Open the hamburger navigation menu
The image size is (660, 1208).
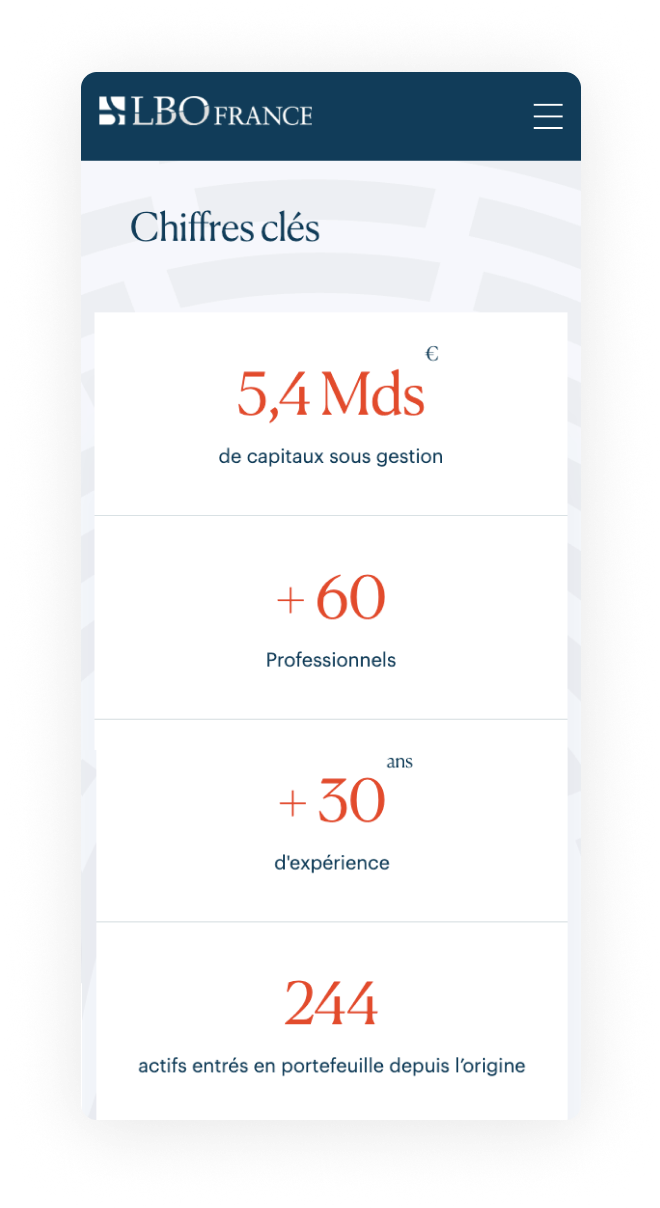pyautogui.click(x=547, y=116)
